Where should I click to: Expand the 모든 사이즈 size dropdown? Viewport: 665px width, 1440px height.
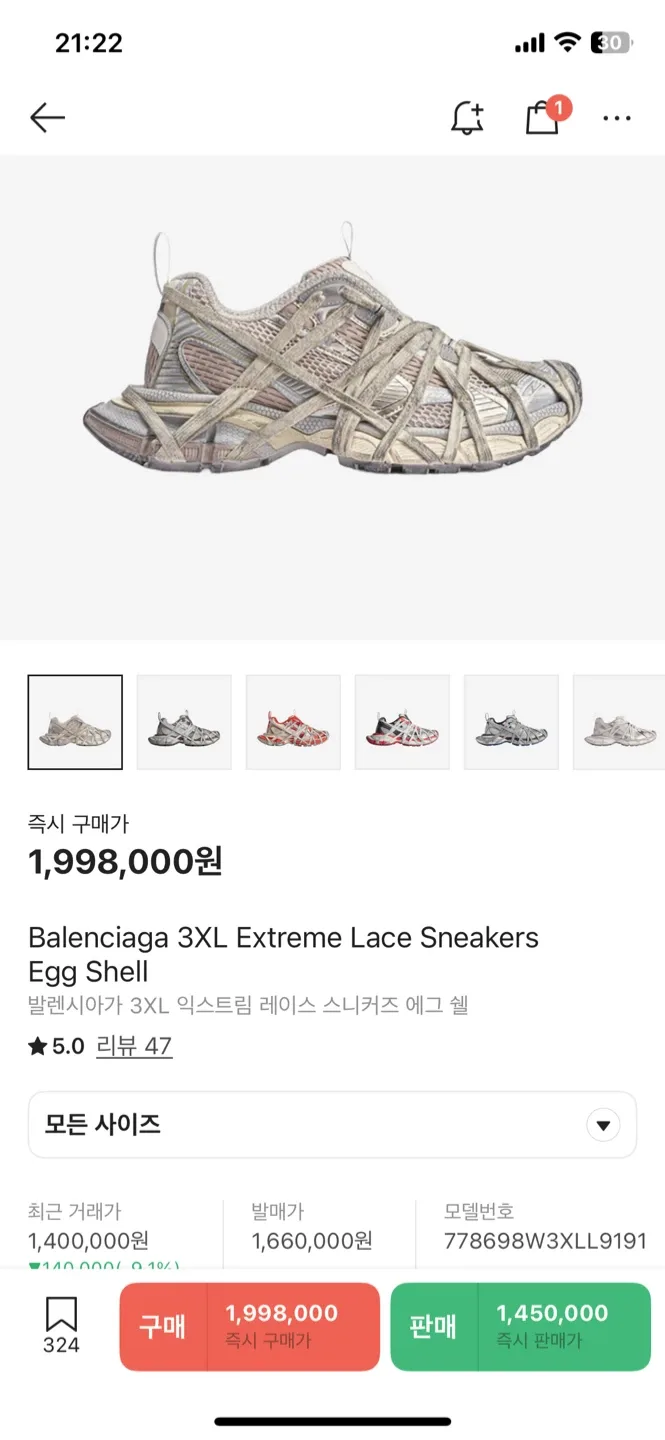tap(332, 1125)
